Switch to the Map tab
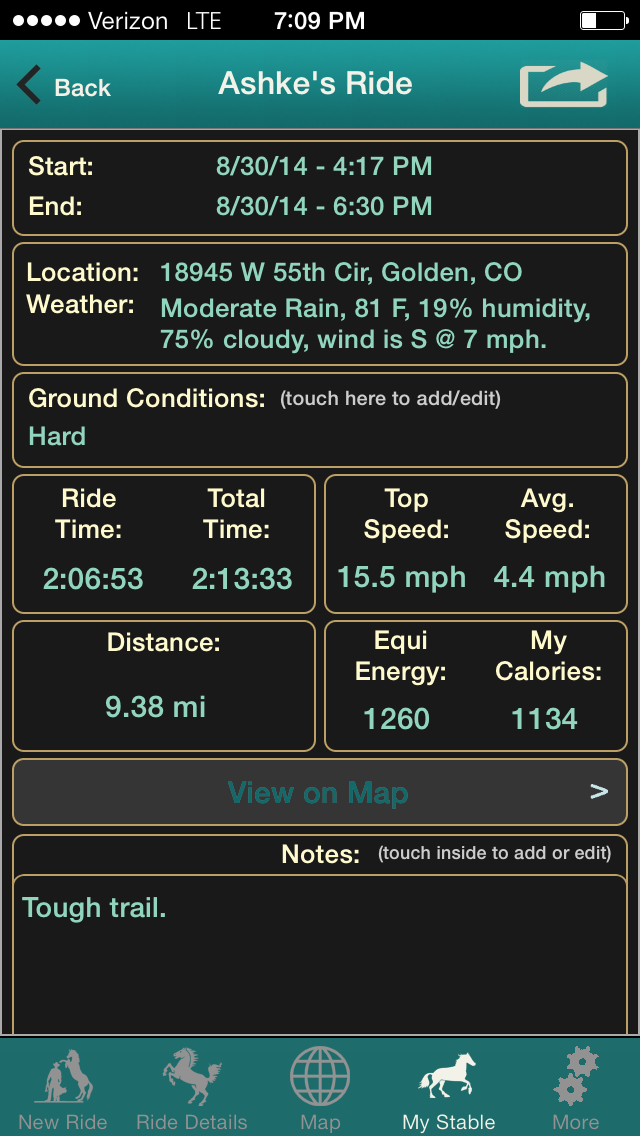640x1136 pixels. pyautogui.click(x=320, y=1088)
